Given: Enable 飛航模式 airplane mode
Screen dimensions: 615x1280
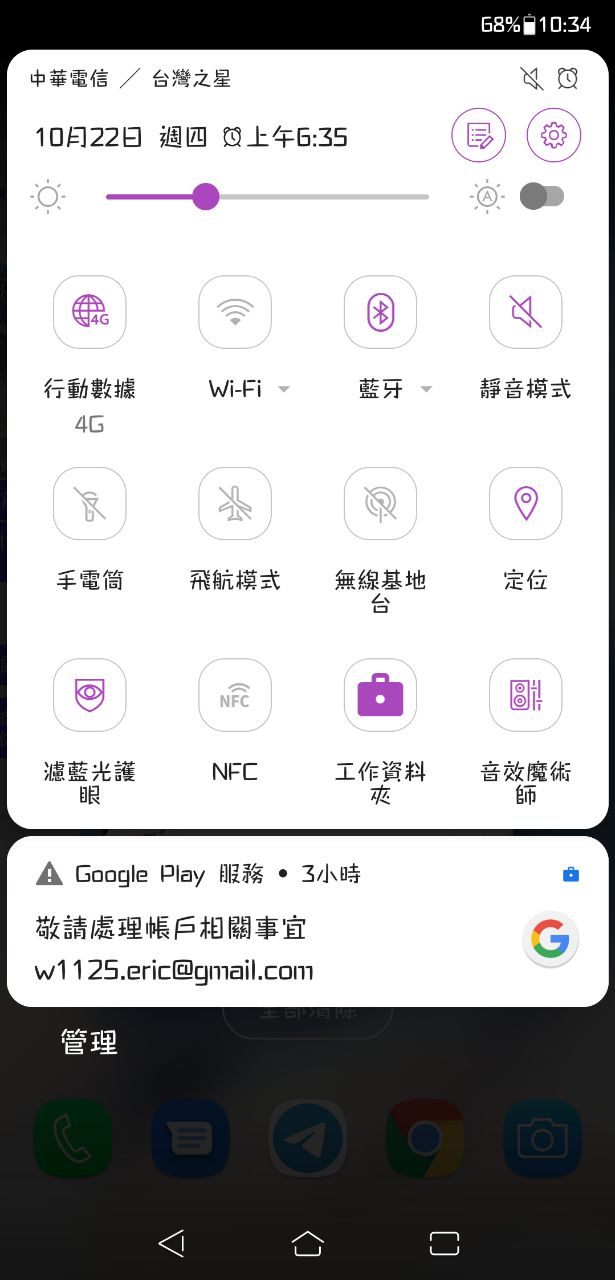Looking at the screenshot, I should (x=235, y=503).
